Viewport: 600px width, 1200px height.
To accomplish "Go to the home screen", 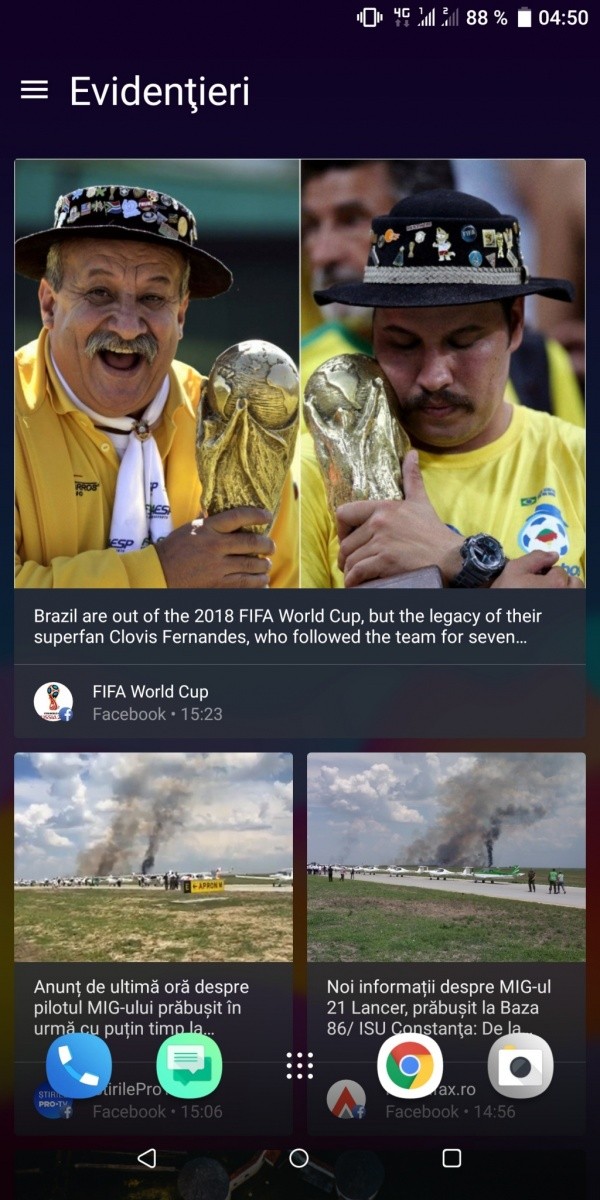I will tap(299, 1158).
